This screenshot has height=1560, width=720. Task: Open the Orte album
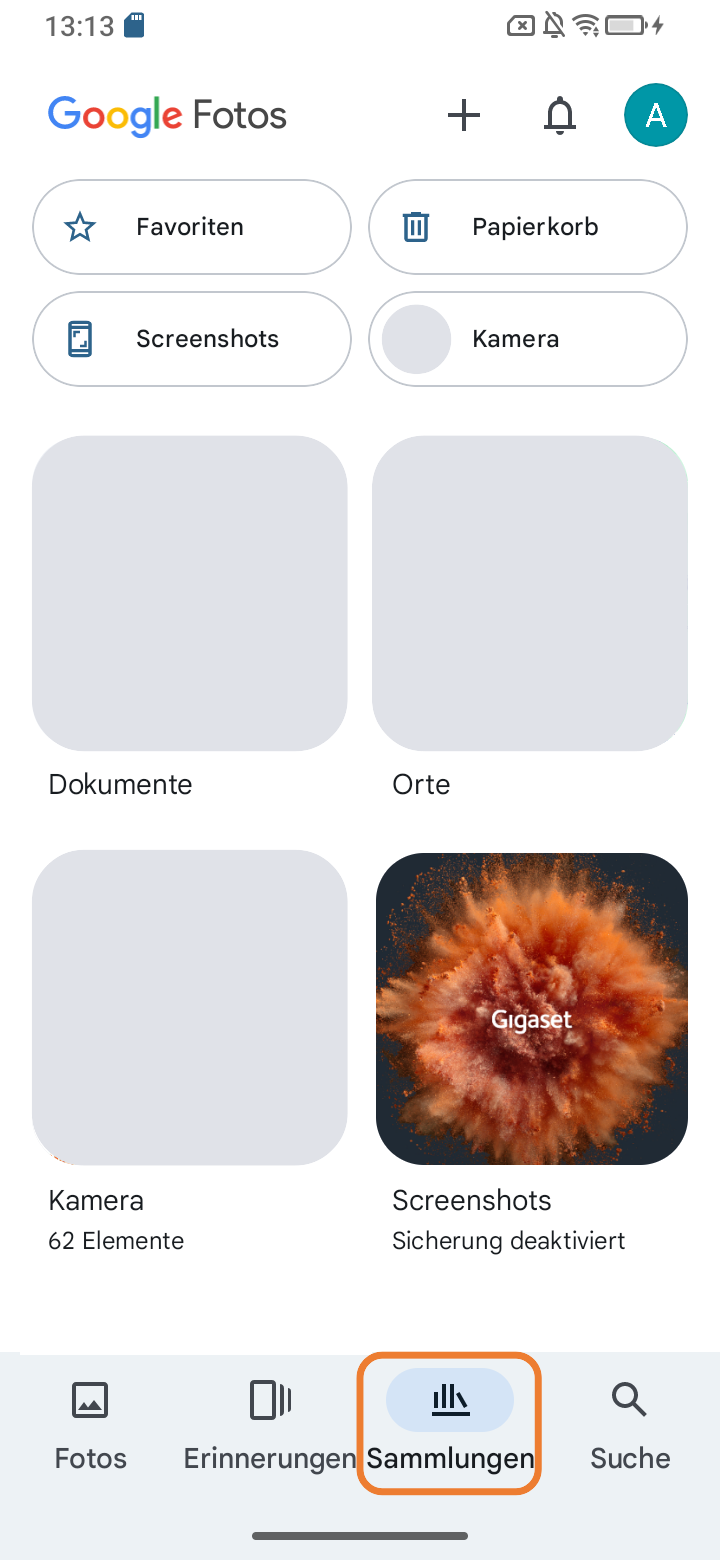click(x=530, y=592)
